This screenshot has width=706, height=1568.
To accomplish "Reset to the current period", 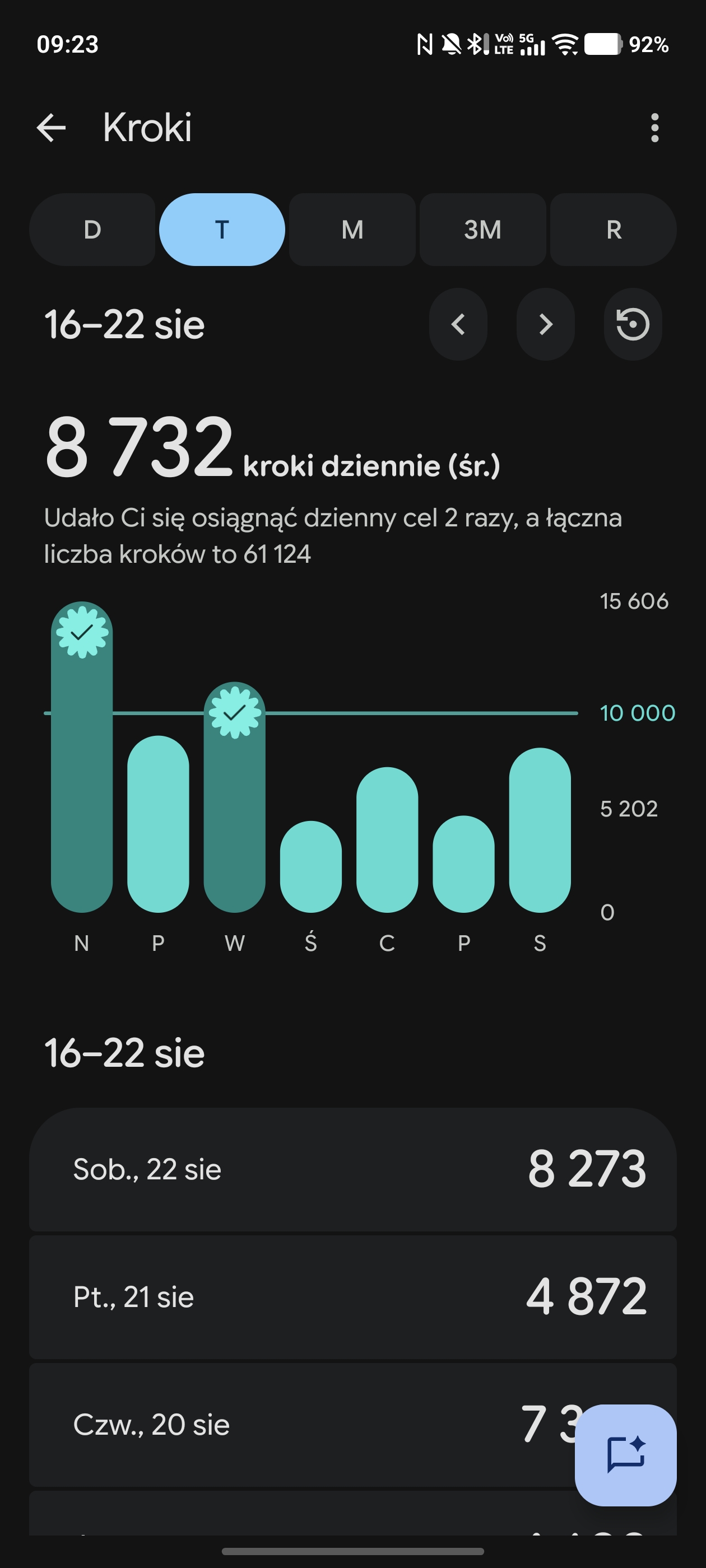I will point(633,324).
